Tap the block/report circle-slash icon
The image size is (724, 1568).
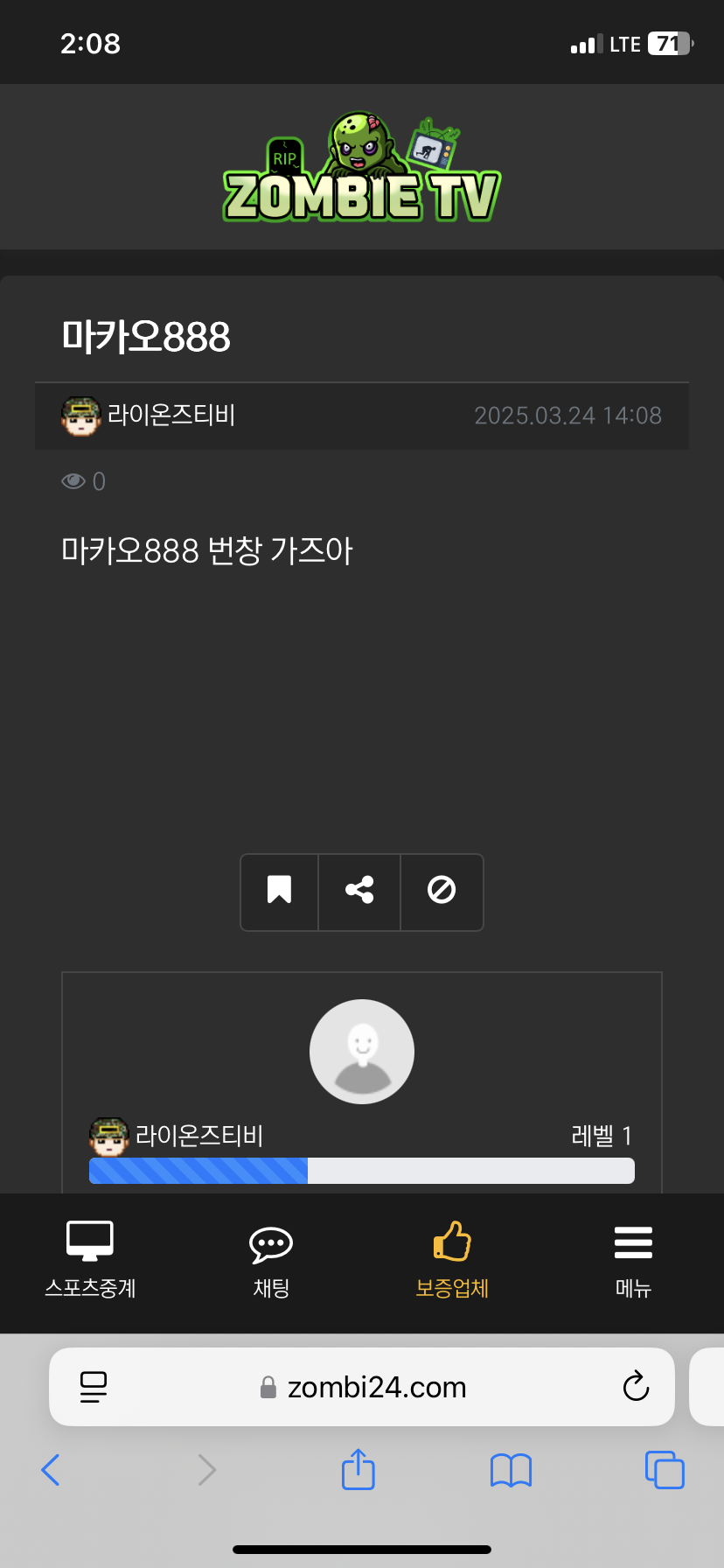click(x=442, y=890)
